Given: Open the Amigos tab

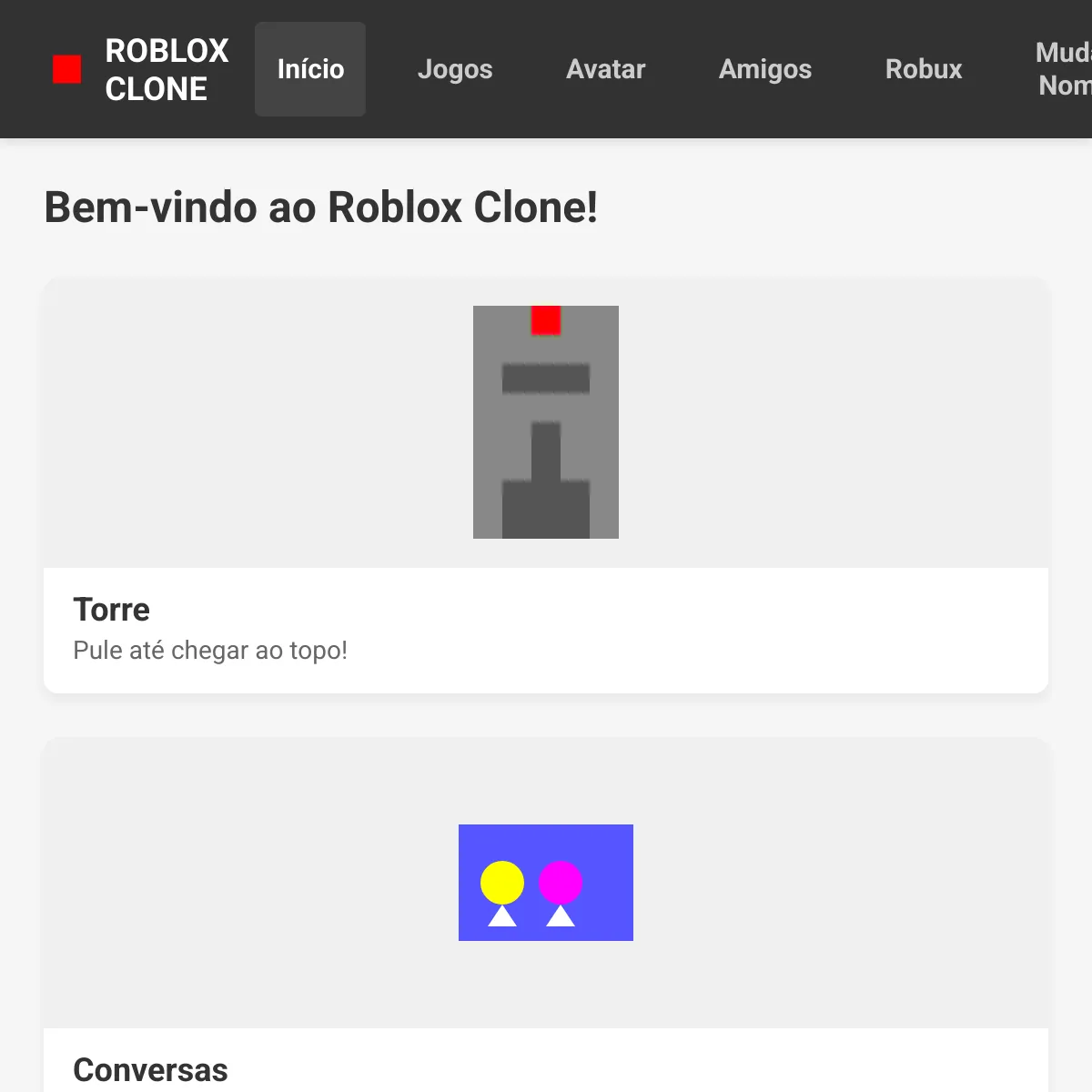Looking at the screenshot, I should (x=764, y=69).
